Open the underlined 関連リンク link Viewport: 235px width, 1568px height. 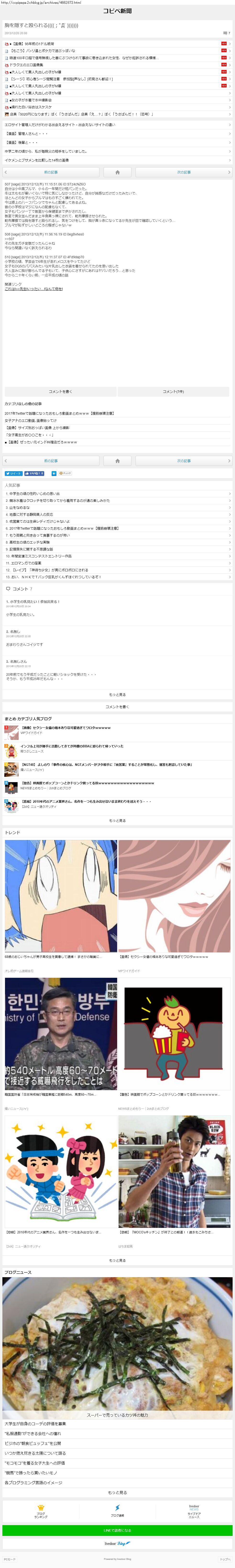[33, 289]
